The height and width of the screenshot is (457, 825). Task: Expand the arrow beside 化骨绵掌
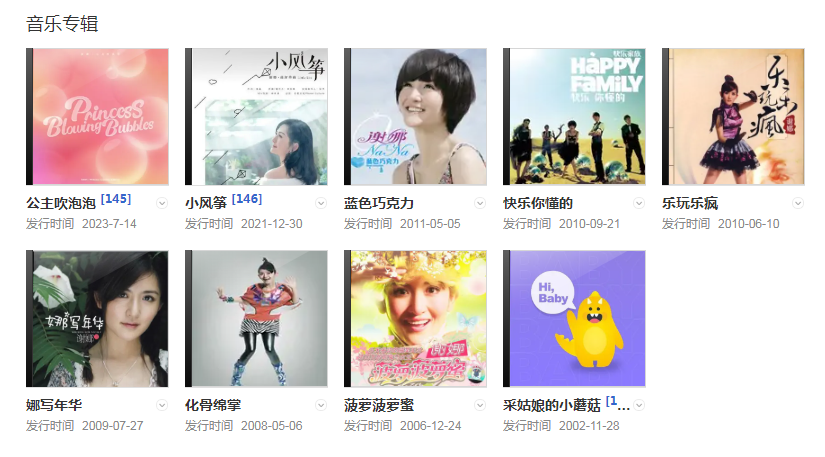coord(321,405)
